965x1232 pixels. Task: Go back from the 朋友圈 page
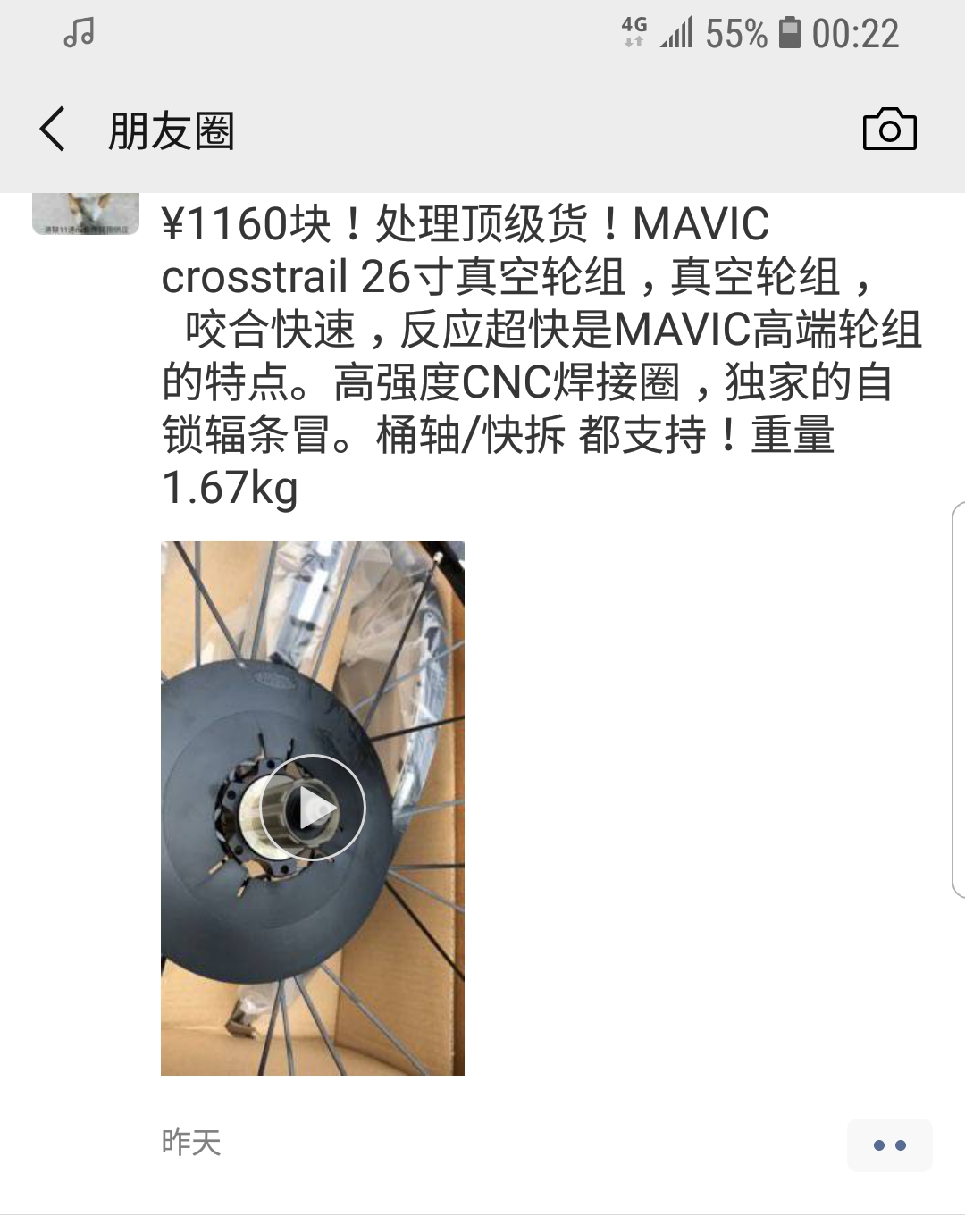(53, 130)
